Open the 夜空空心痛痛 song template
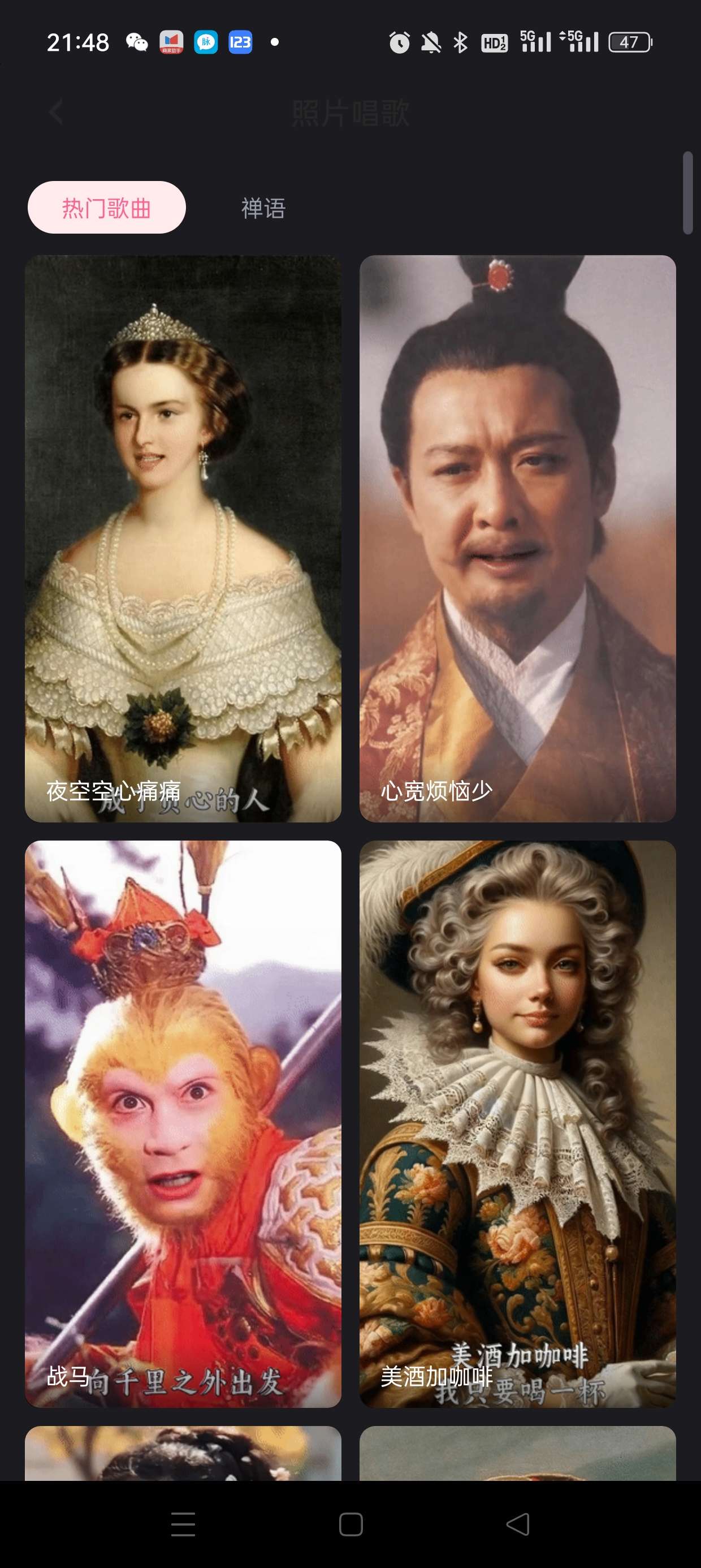Viewport: 701px width, 1568px height. point(183,538)
